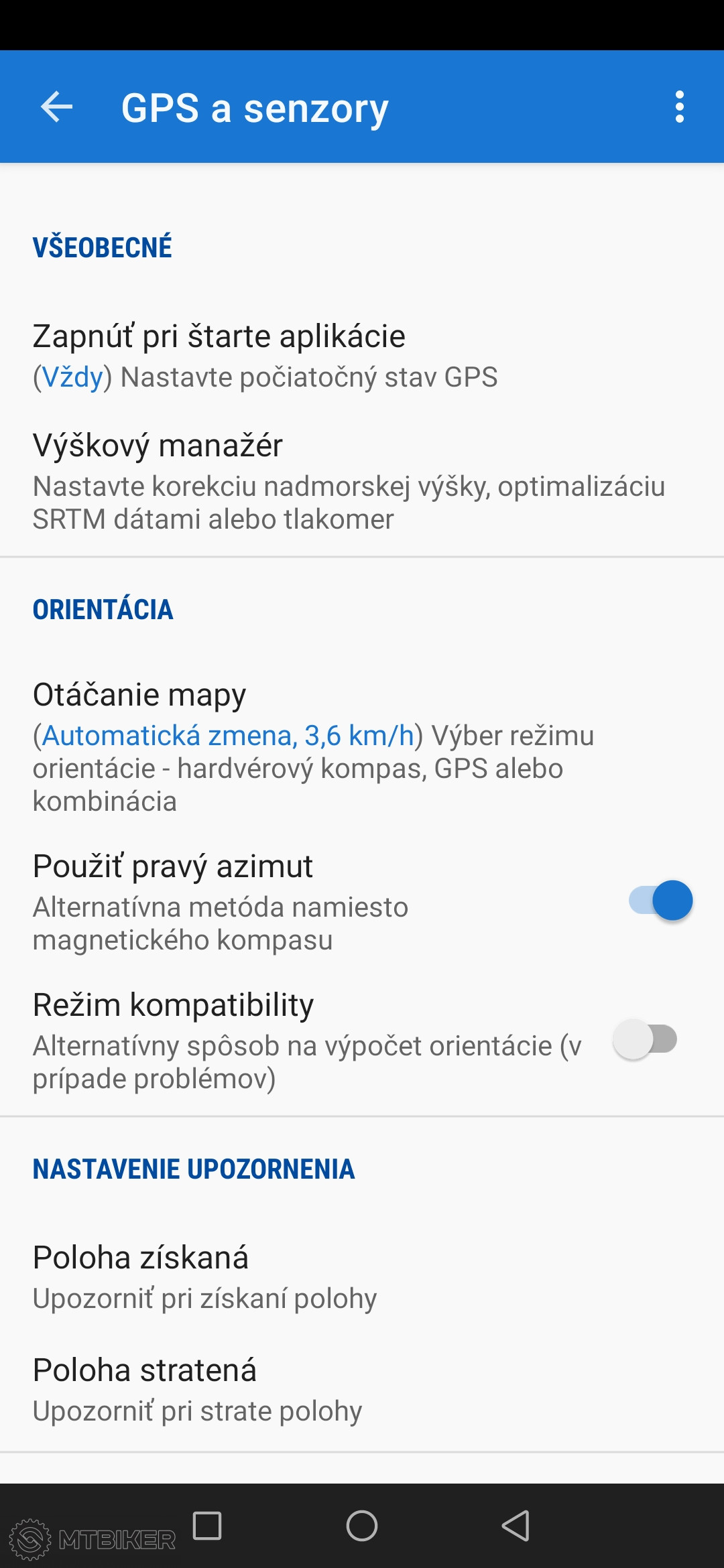Tap the system home button
The width and height of the screenshot is (724, 1568).
pyautogui.click(x=362, y=1526)
